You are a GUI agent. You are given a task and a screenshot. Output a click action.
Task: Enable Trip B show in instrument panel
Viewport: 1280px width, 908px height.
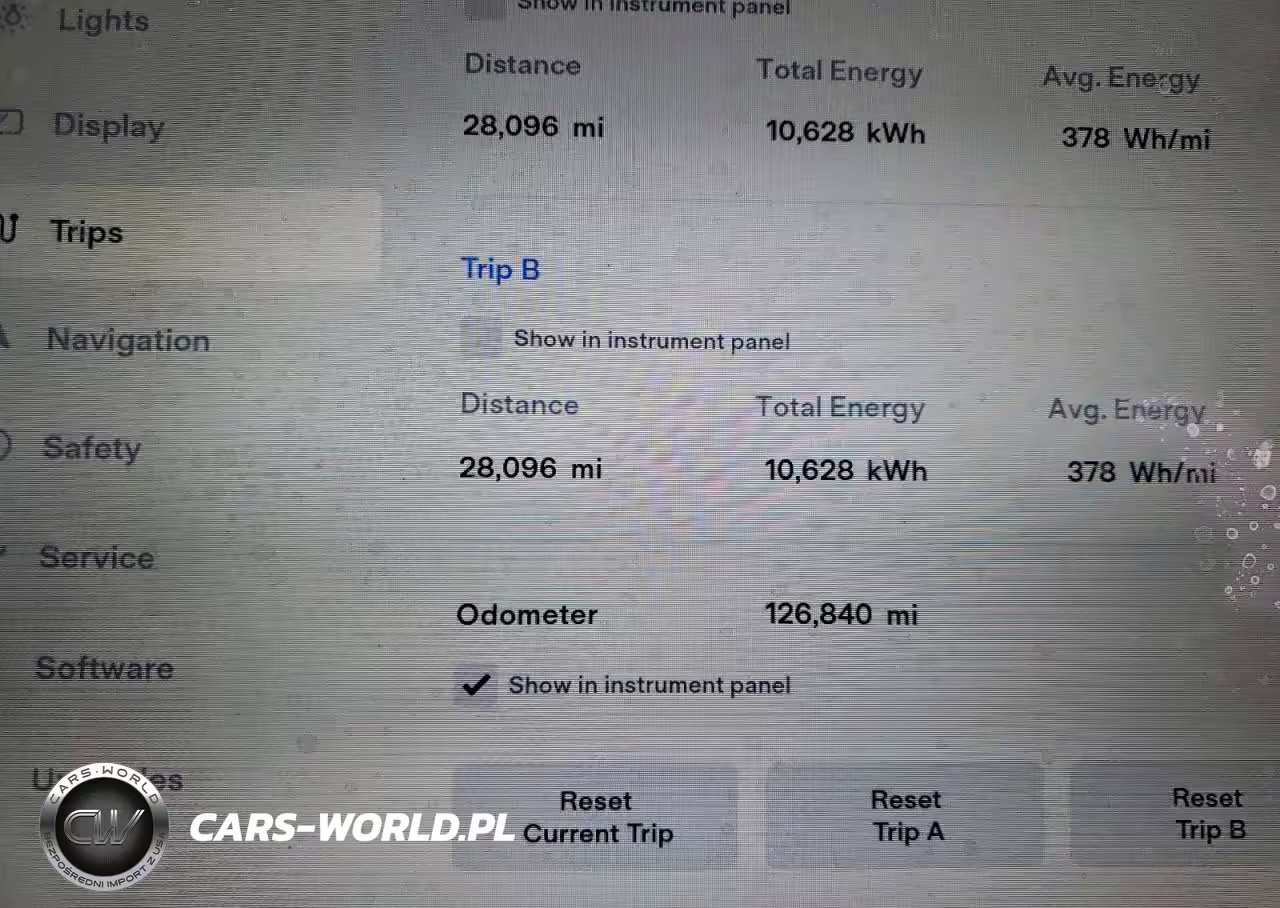pyautogui.click(x=481, y=339)
